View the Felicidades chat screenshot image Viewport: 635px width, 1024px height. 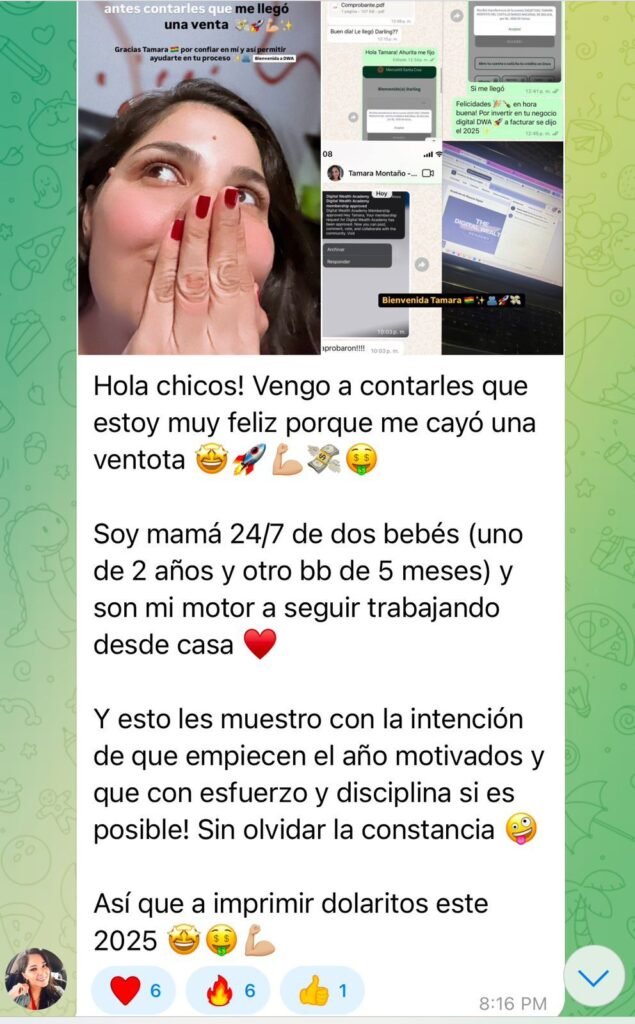(503, 70)
